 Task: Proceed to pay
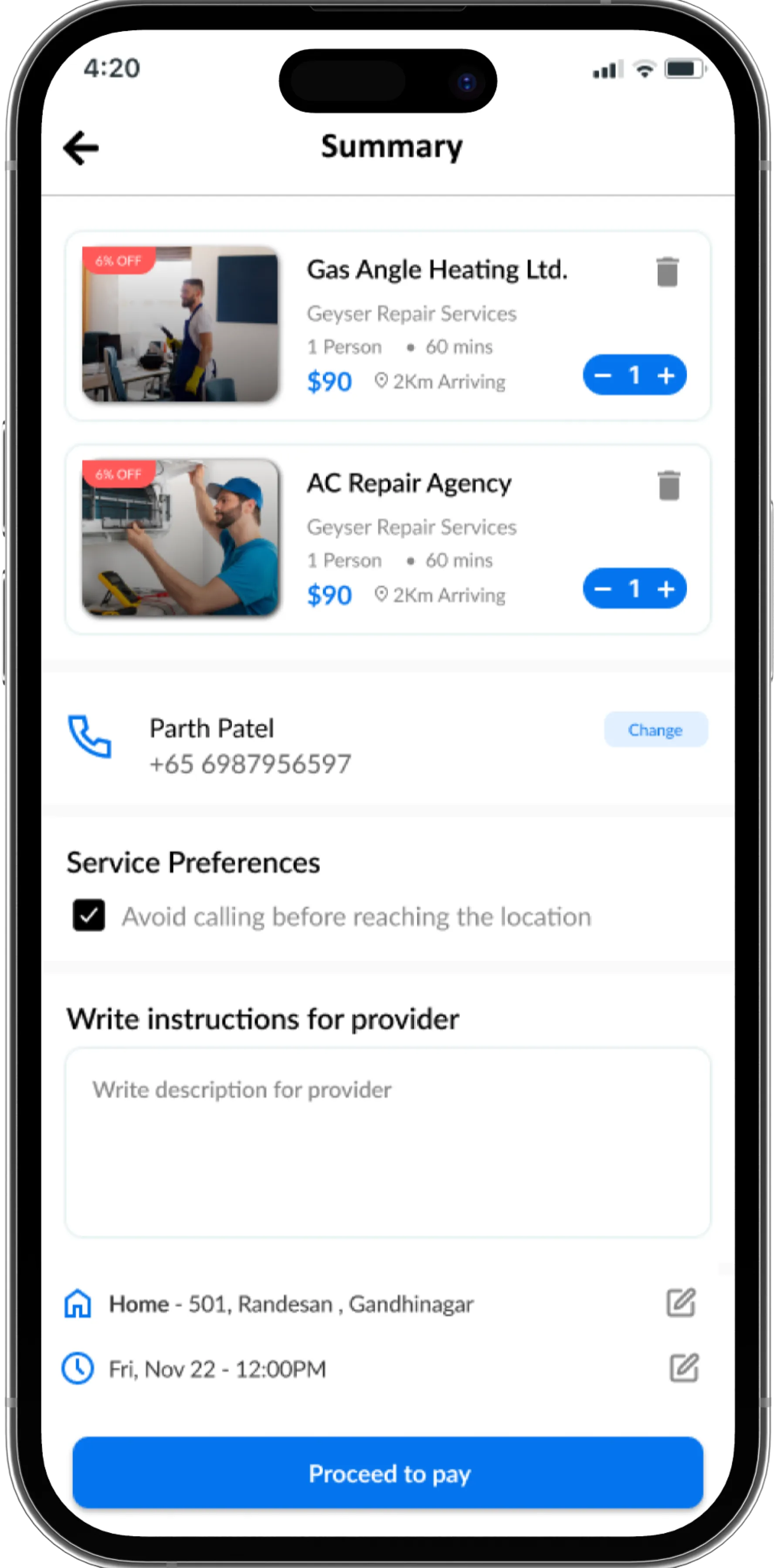387,1473
